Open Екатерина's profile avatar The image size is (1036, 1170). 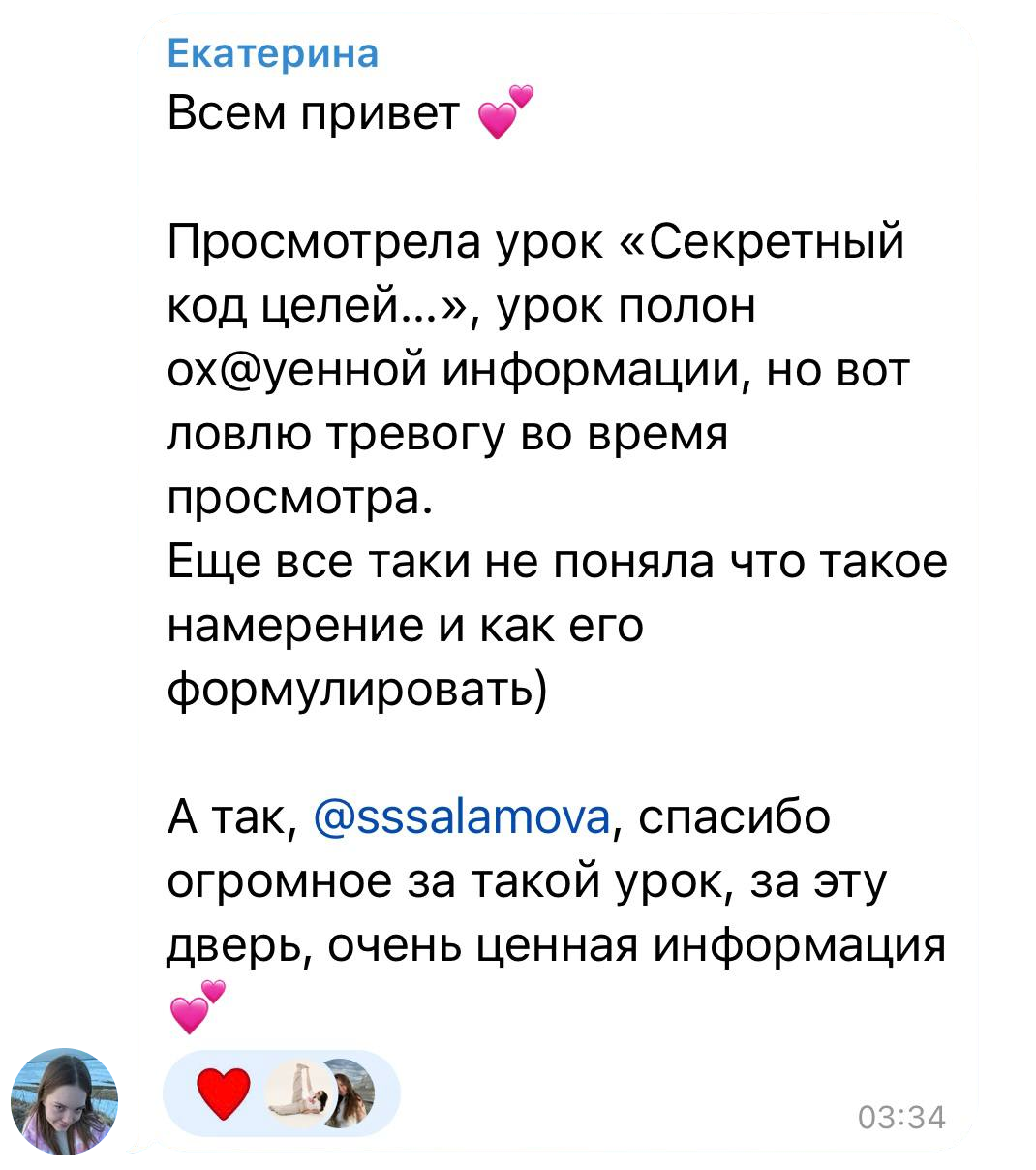click(64, 1101)
